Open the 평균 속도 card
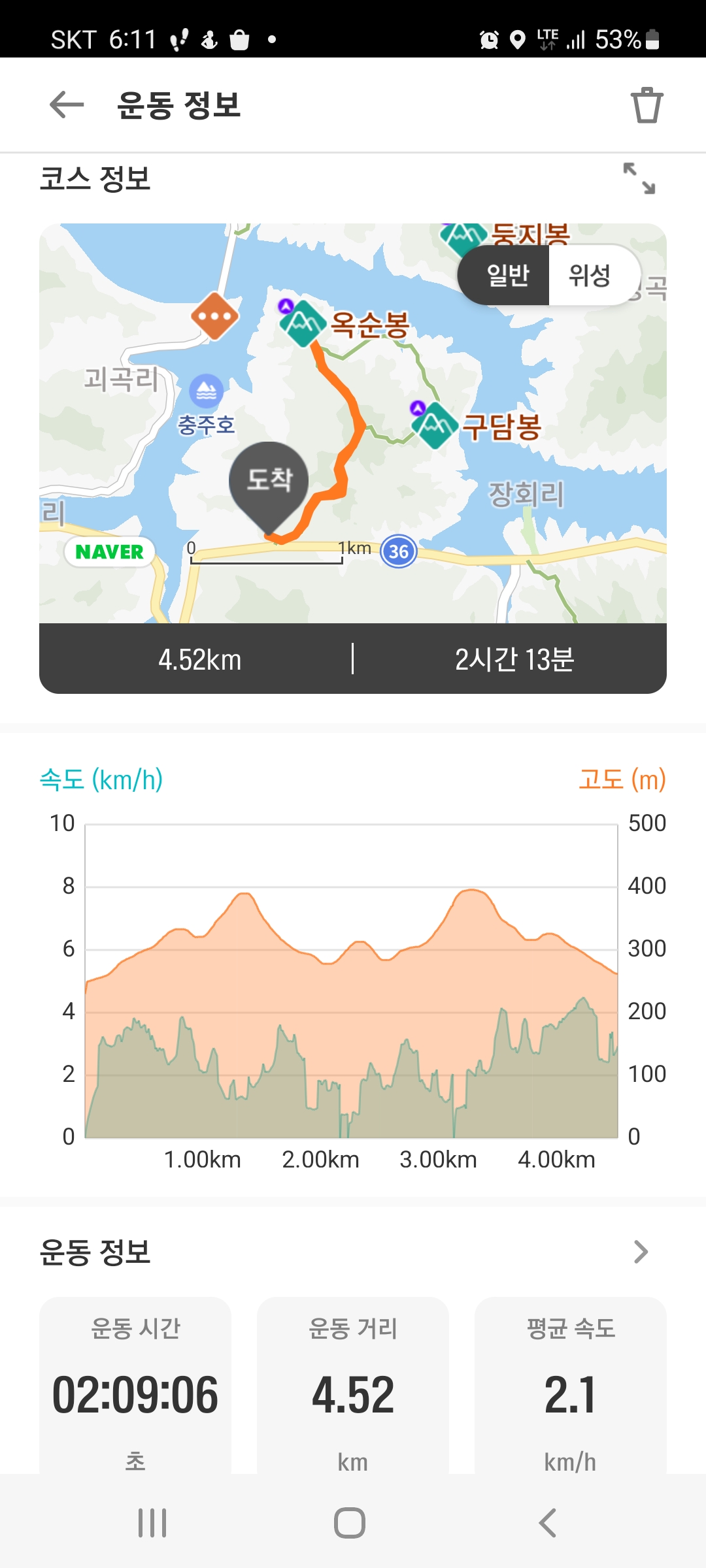Image resolution: width=706 pixels, height=1568 pixels. pyautogui.click(x=571, y=1385)
